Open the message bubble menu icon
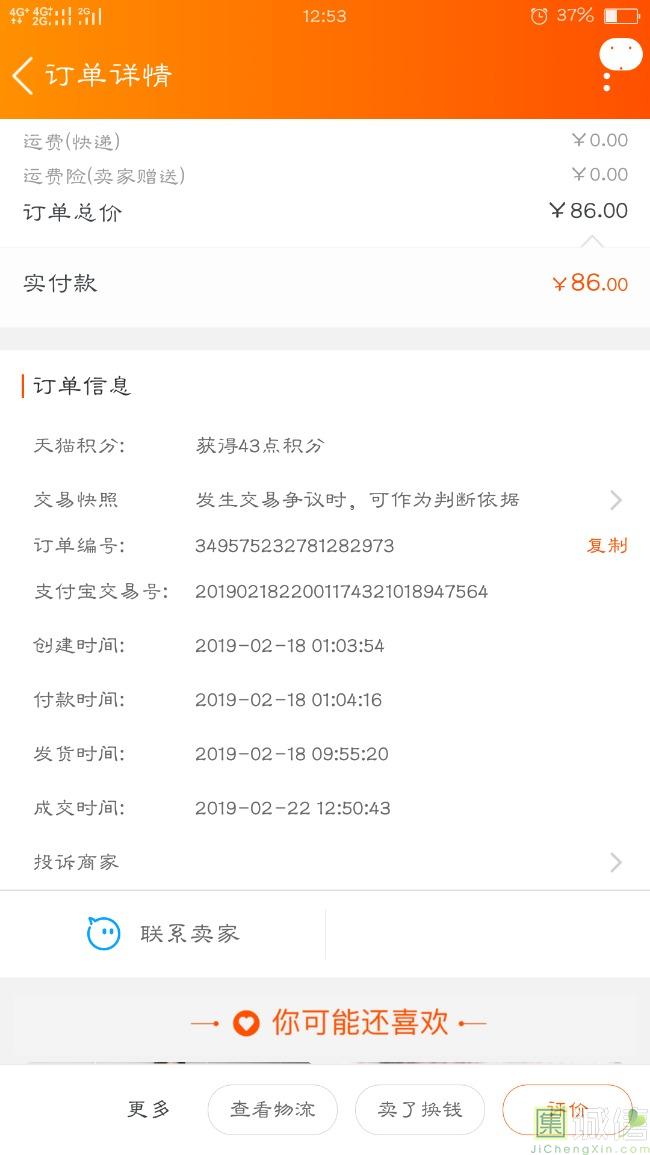Screen dimensions: 650x1155 coord(620,64)
